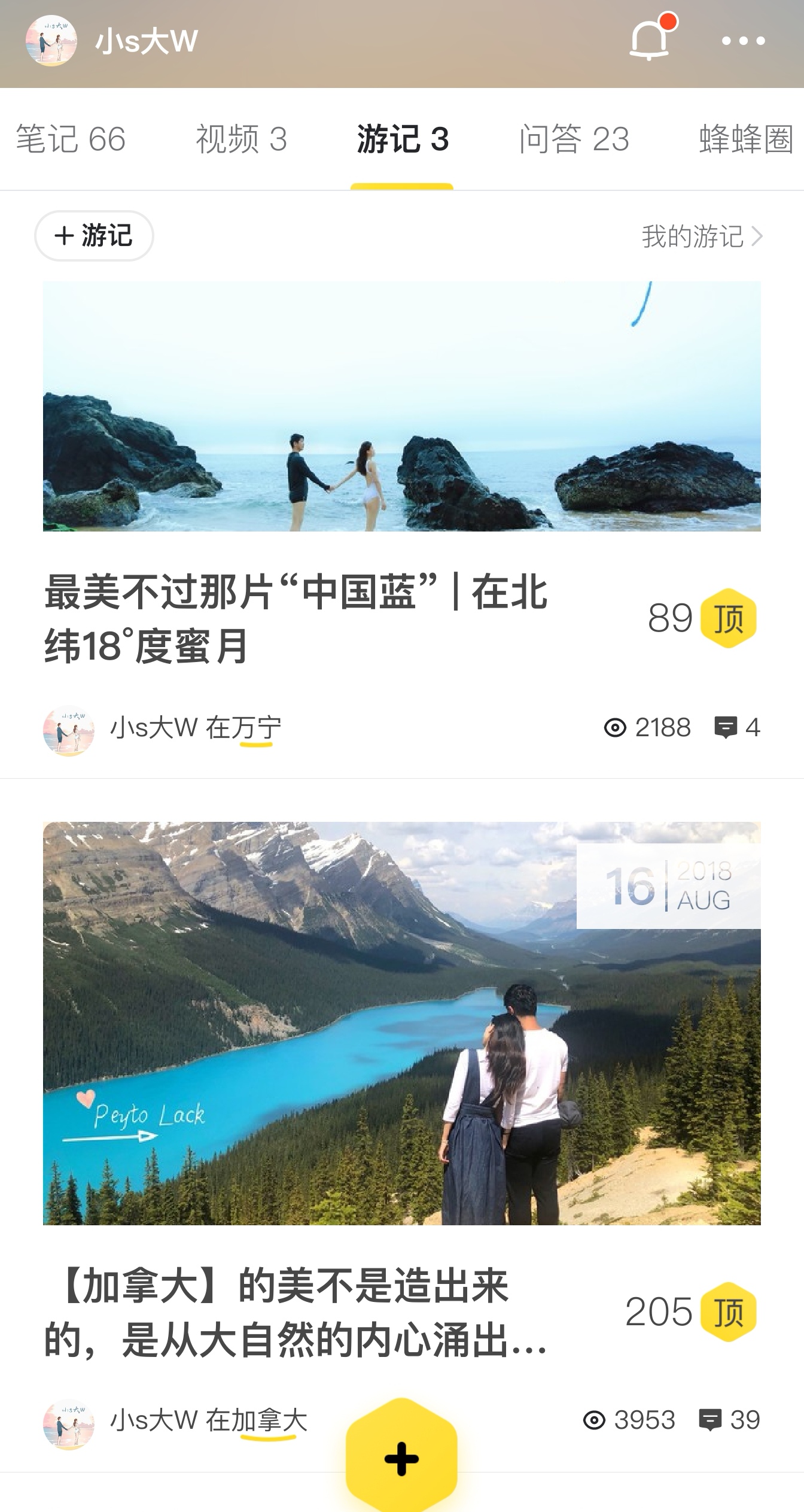The height and width of the screenshot is (1512, 804).
Task: View the 39 comments on 加拿大 journal
Action: (x=730, y=1420)
